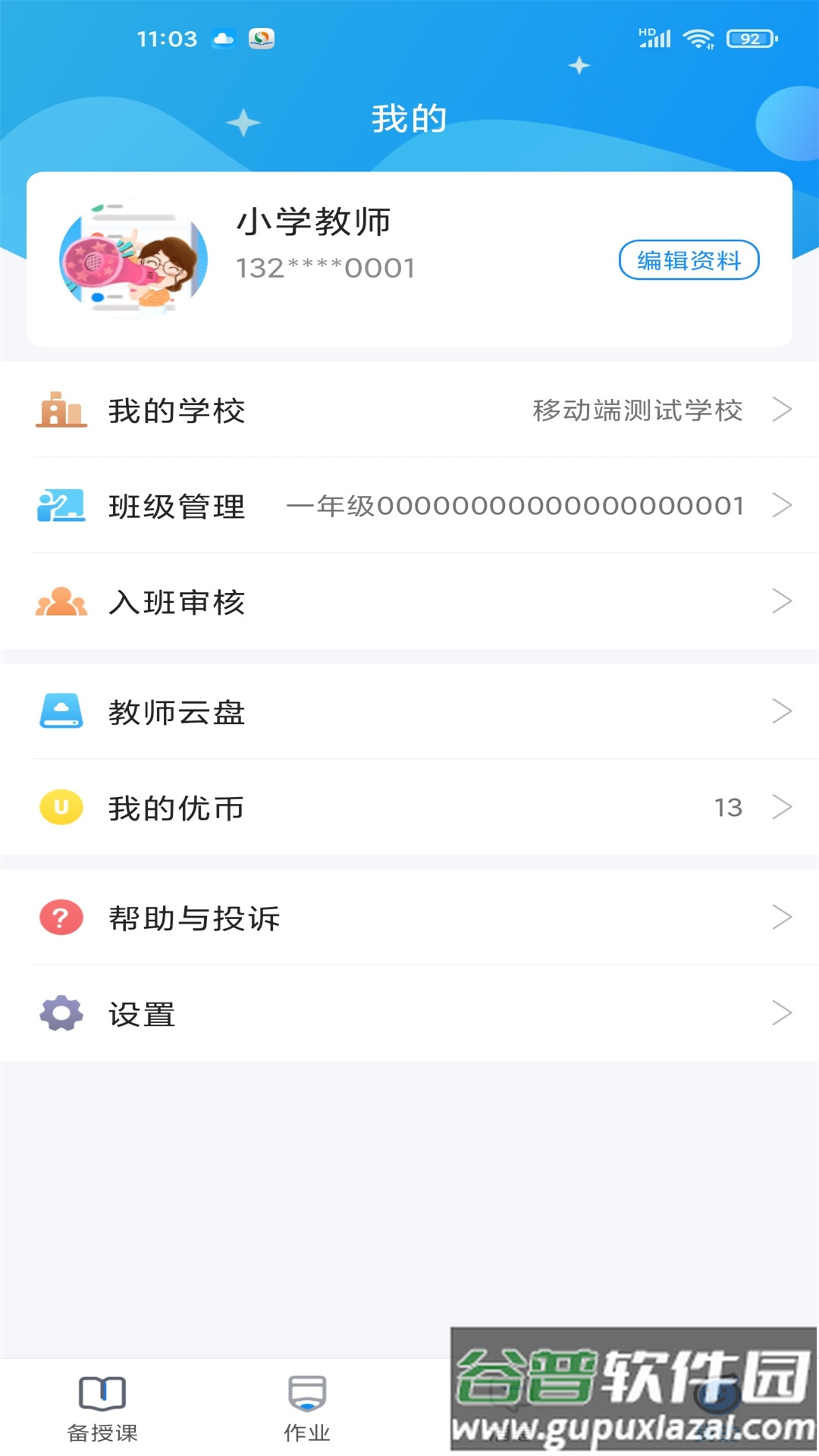Screen dimensions: 819x1456
Task: Select the settings gear icon beside 设置
Action: [x=61, y=1014]
